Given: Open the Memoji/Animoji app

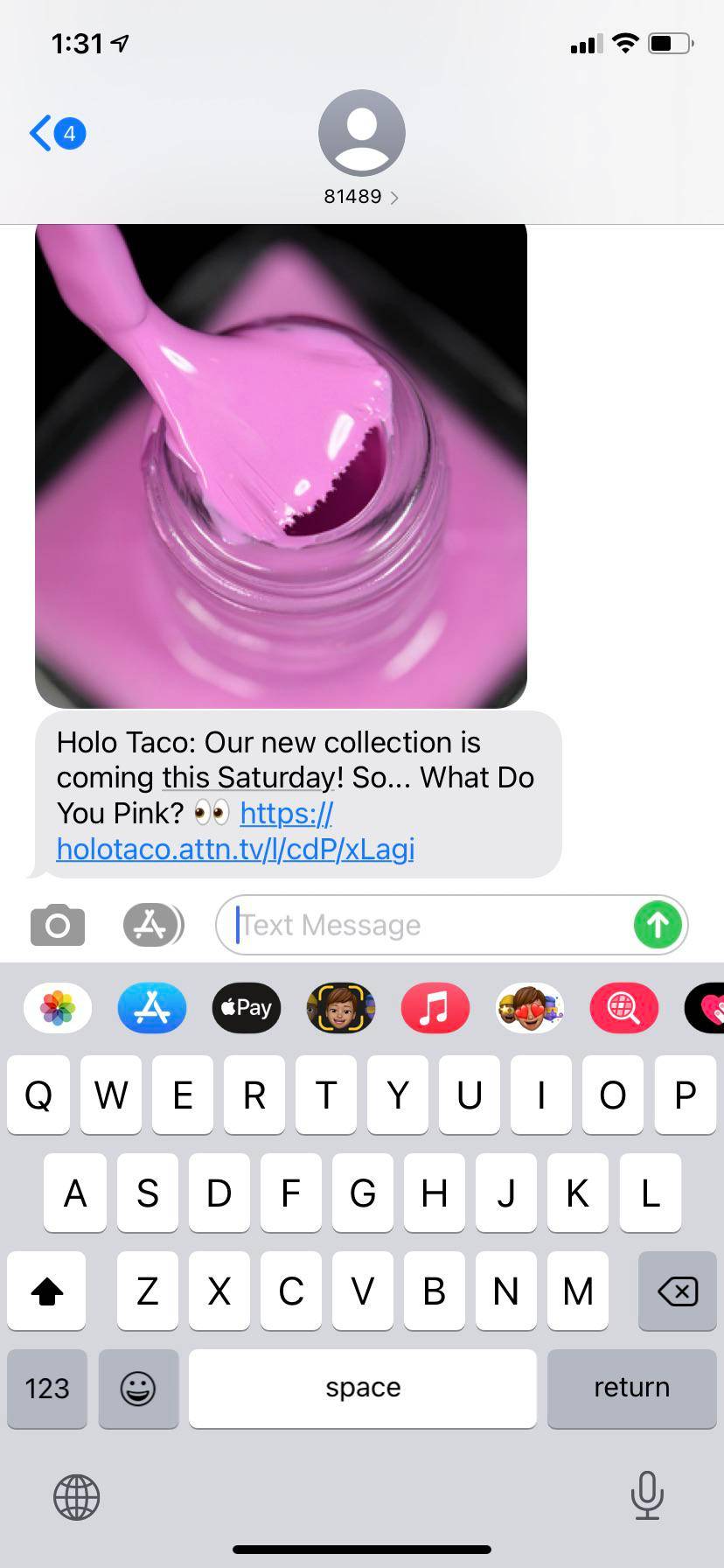Looking at the screenshot, I should [340, 1008].
